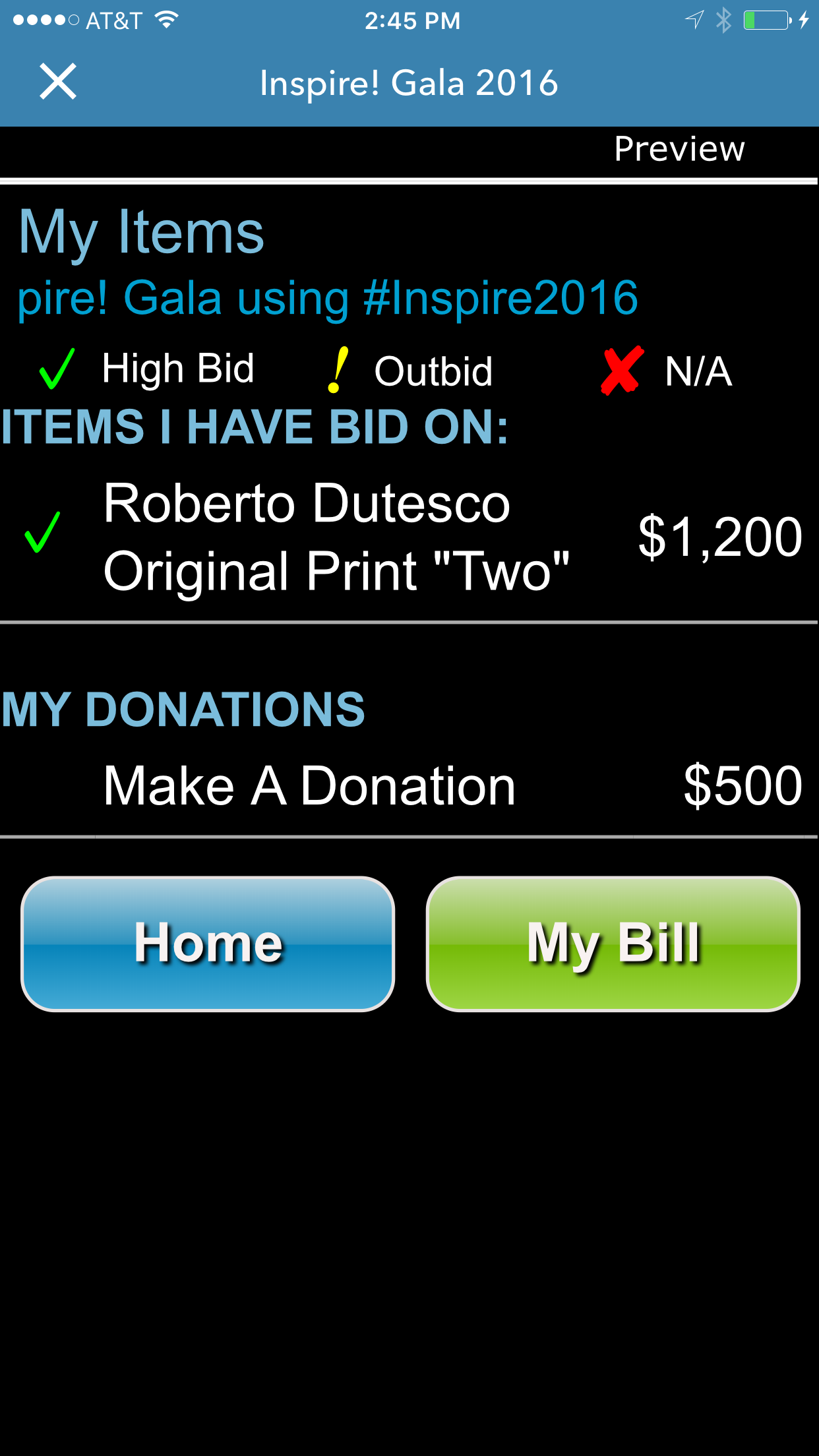Click the red N/A cross icon

tap(621, 371)
